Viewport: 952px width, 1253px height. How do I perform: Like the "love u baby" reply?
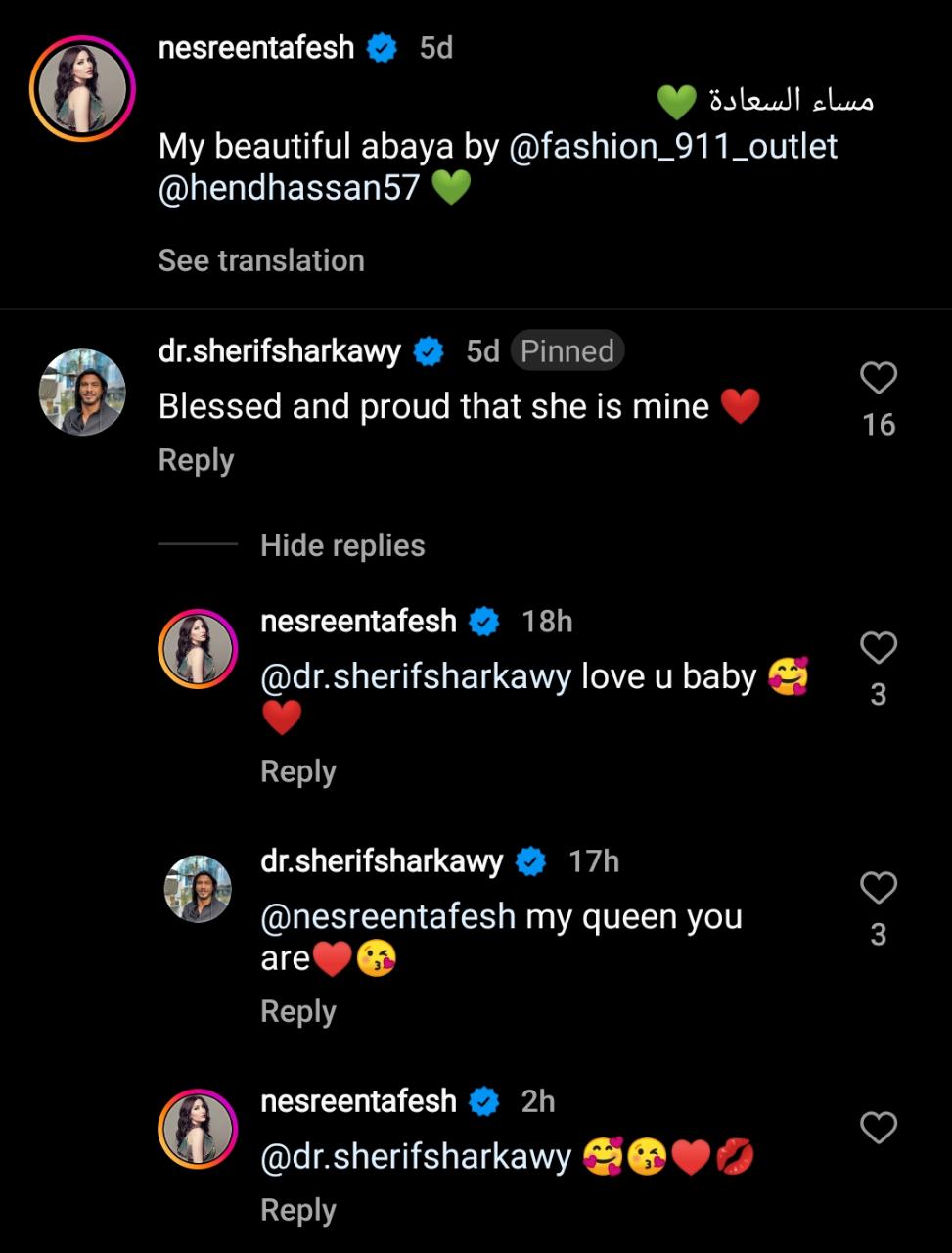[878, 648]
